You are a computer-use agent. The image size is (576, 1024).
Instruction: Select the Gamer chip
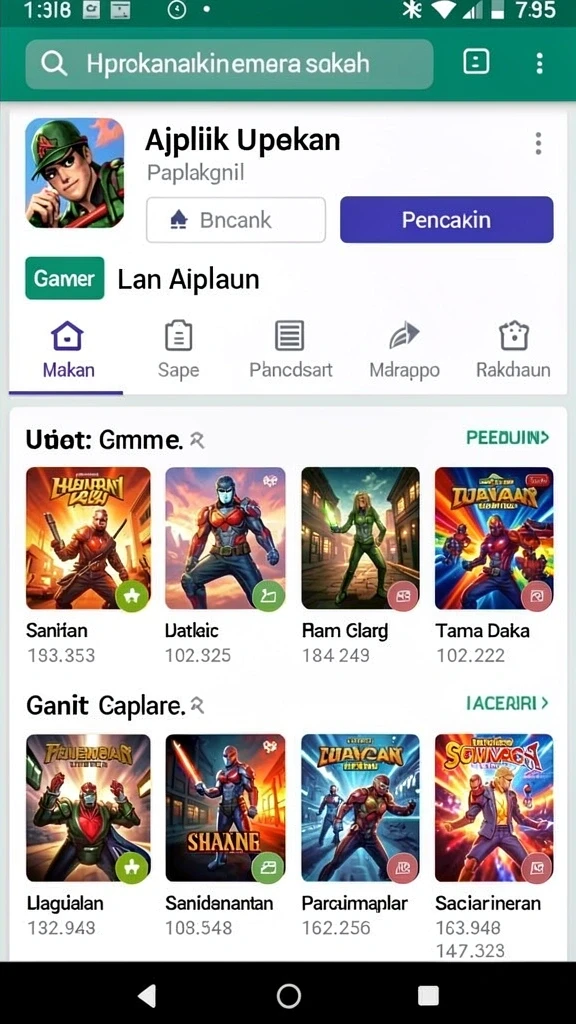(65, 279)
